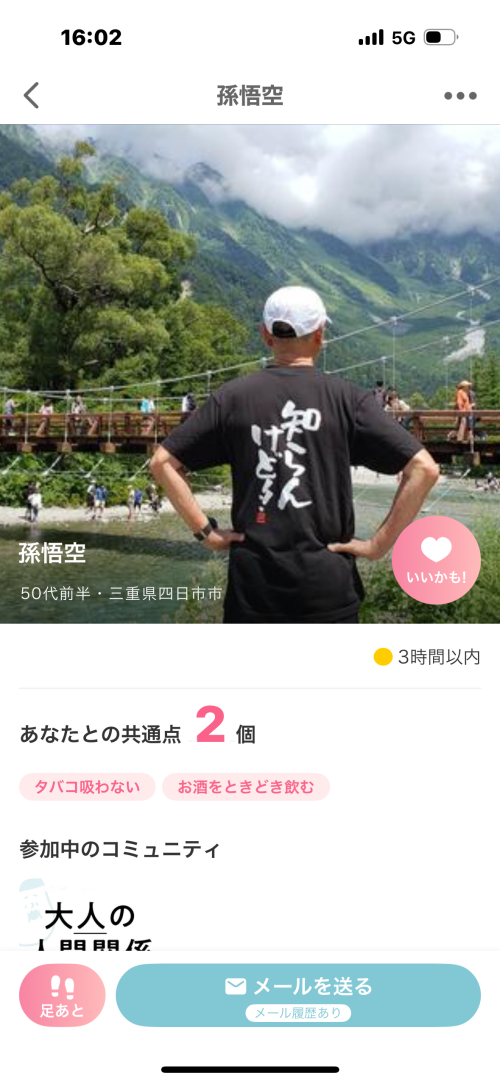Send a mail with メールを送る

298,995
